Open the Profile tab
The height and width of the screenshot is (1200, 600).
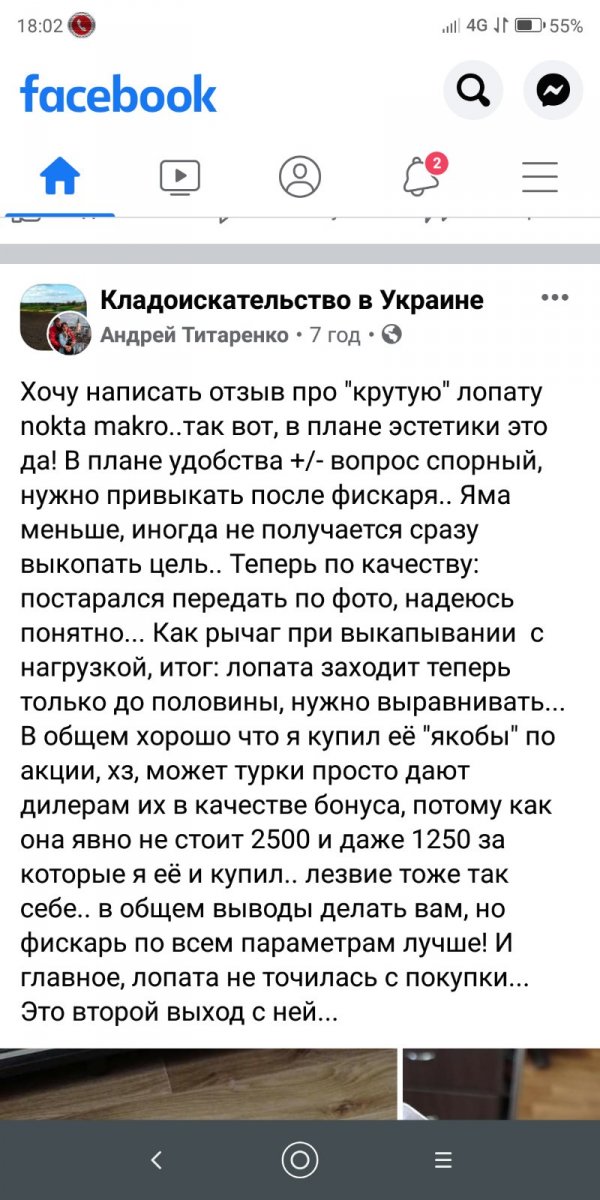(x=300, y=177)
